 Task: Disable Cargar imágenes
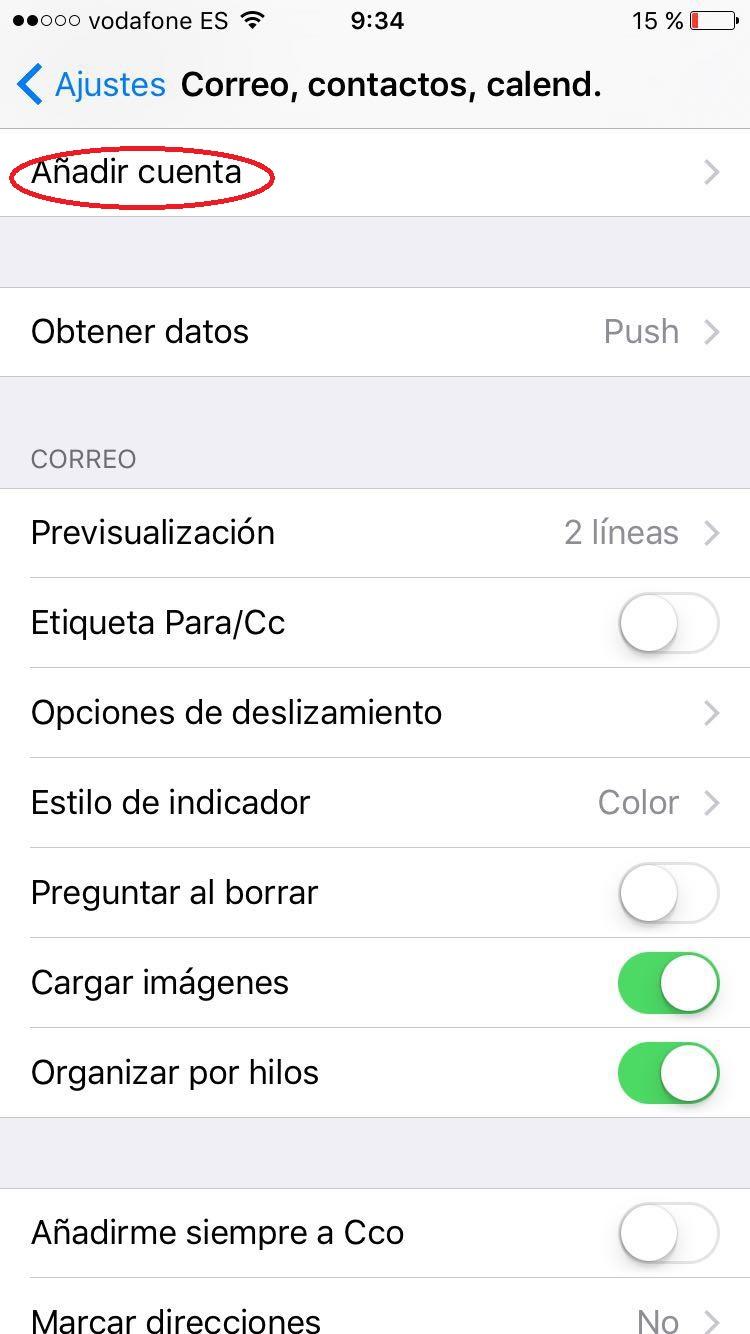[668, 983]
